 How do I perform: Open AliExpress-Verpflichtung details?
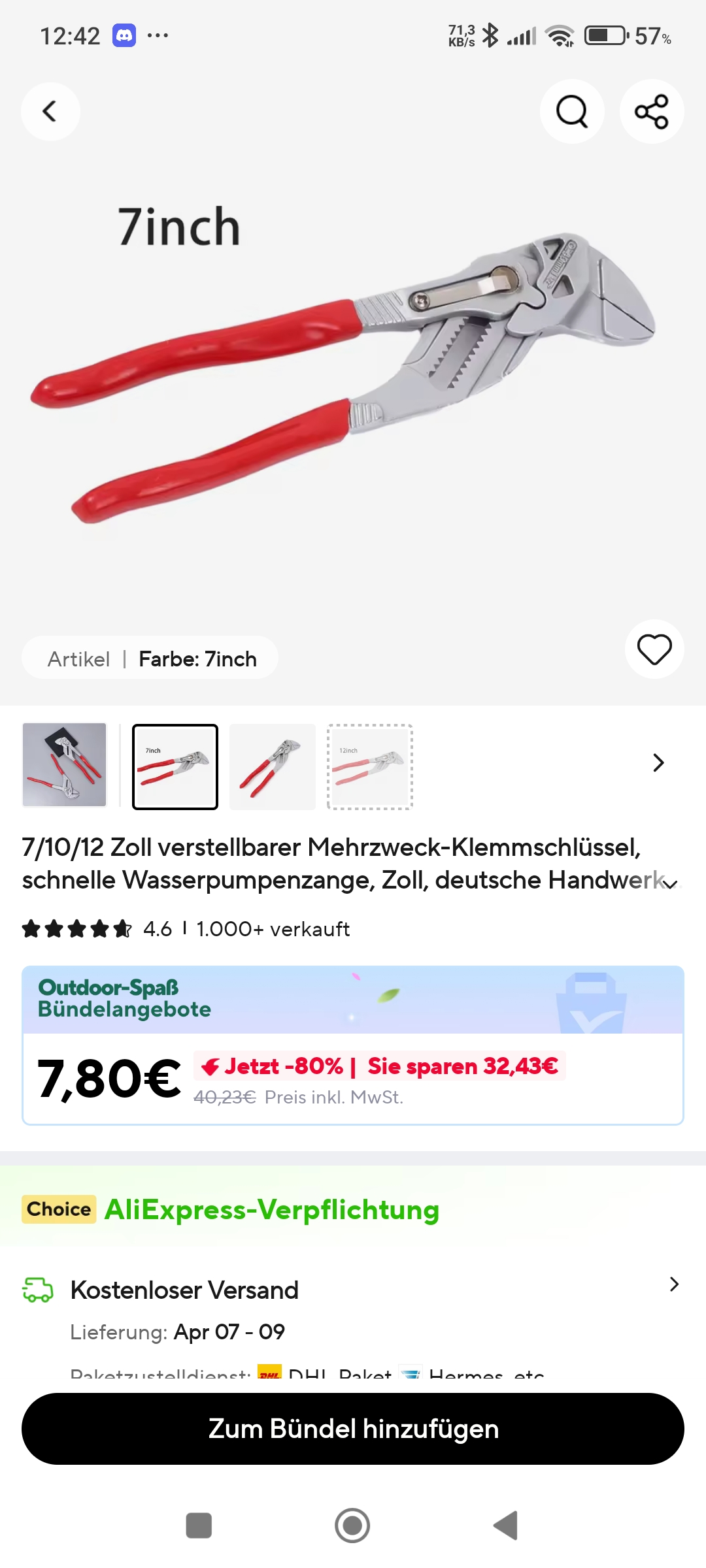point(271,1209)
